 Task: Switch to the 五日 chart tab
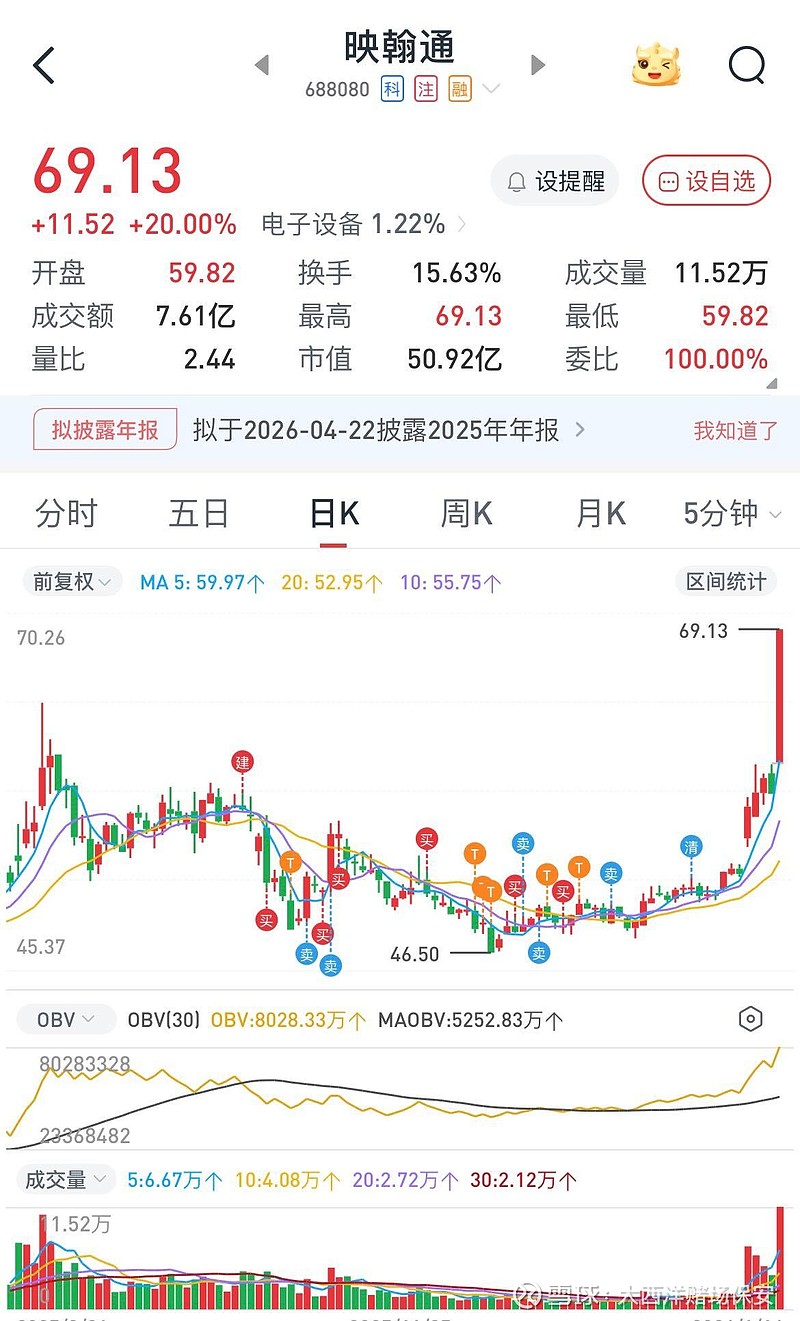pos(199,513)
